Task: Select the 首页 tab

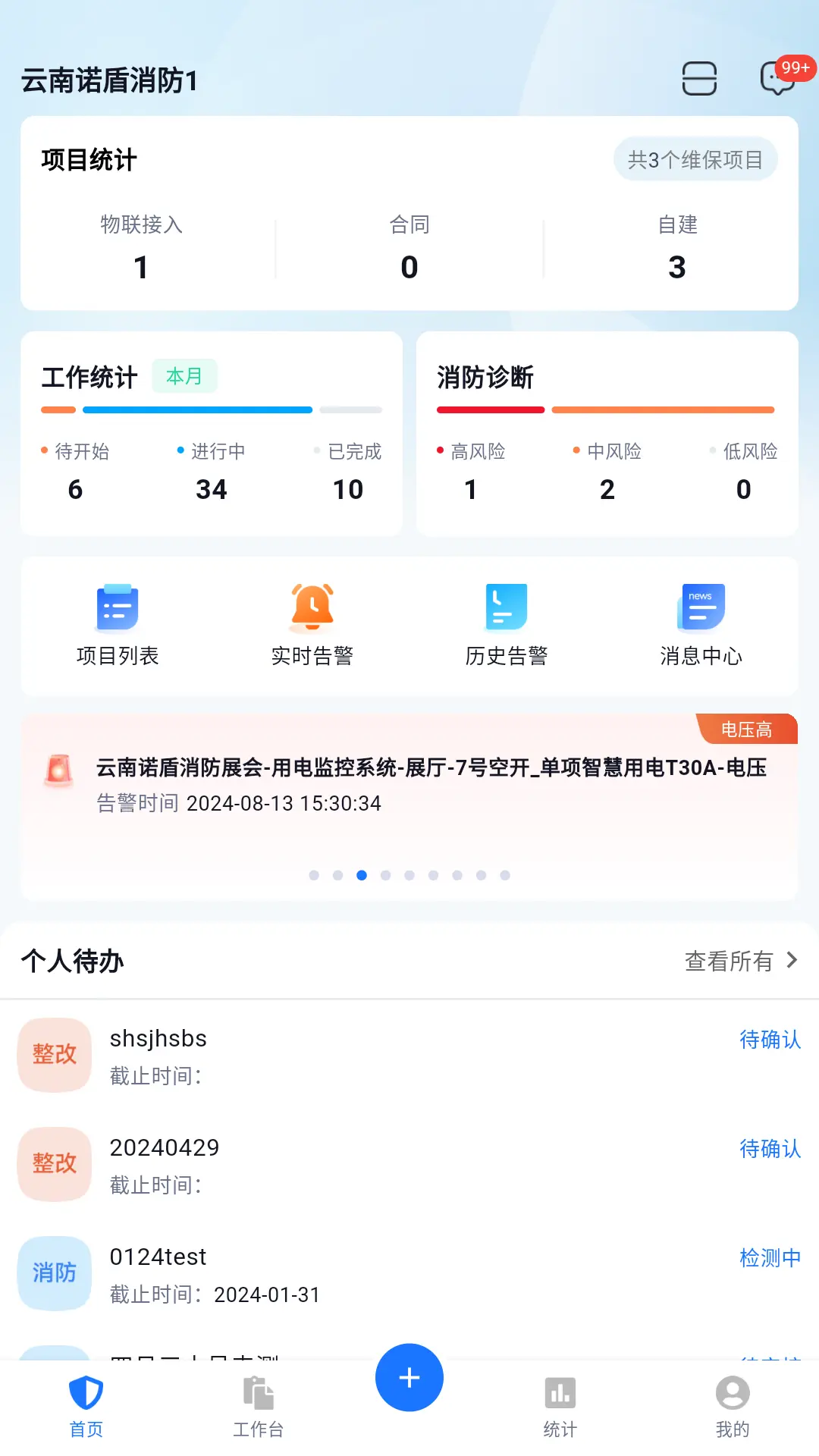Action: pyautogui.click(x=86, y=1406)
